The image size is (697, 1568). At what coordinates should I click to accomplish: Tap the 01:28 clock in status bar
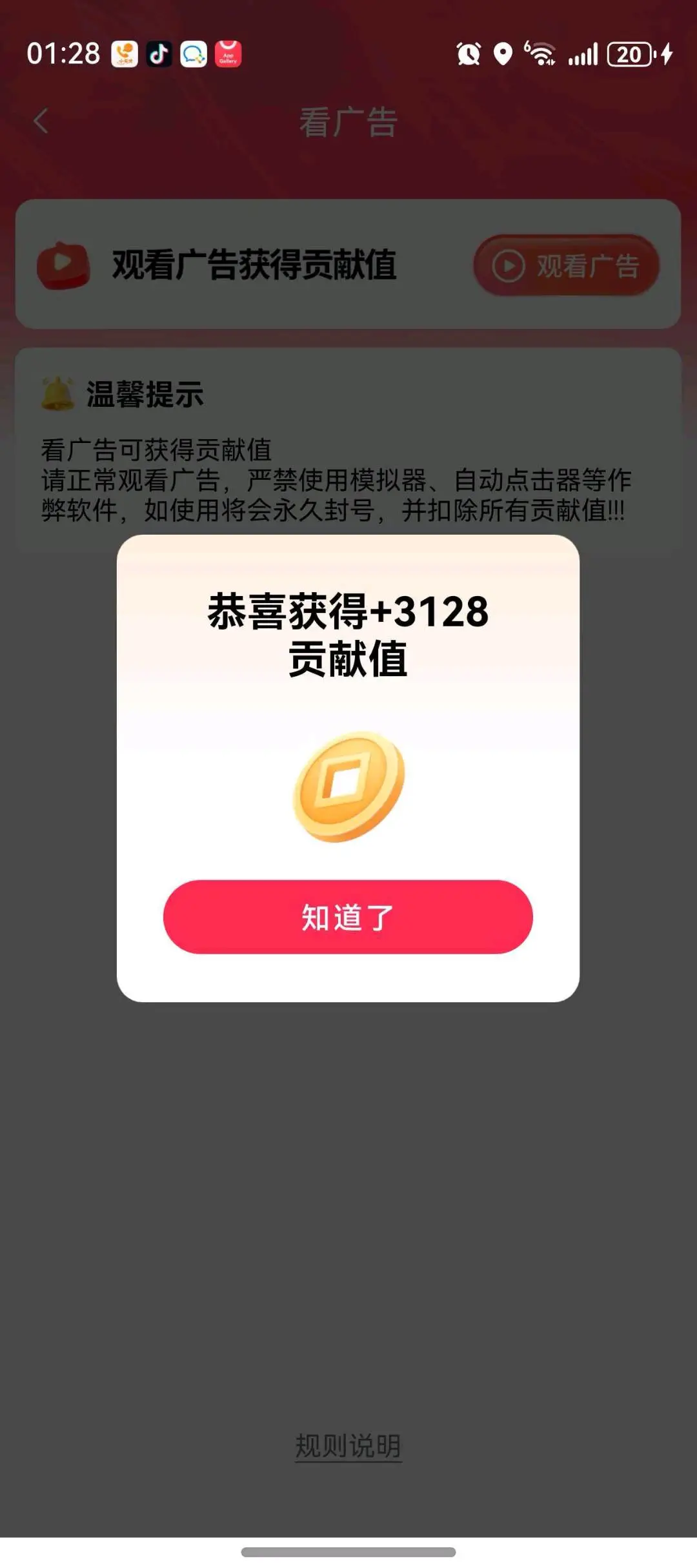(x=61, y=55)
